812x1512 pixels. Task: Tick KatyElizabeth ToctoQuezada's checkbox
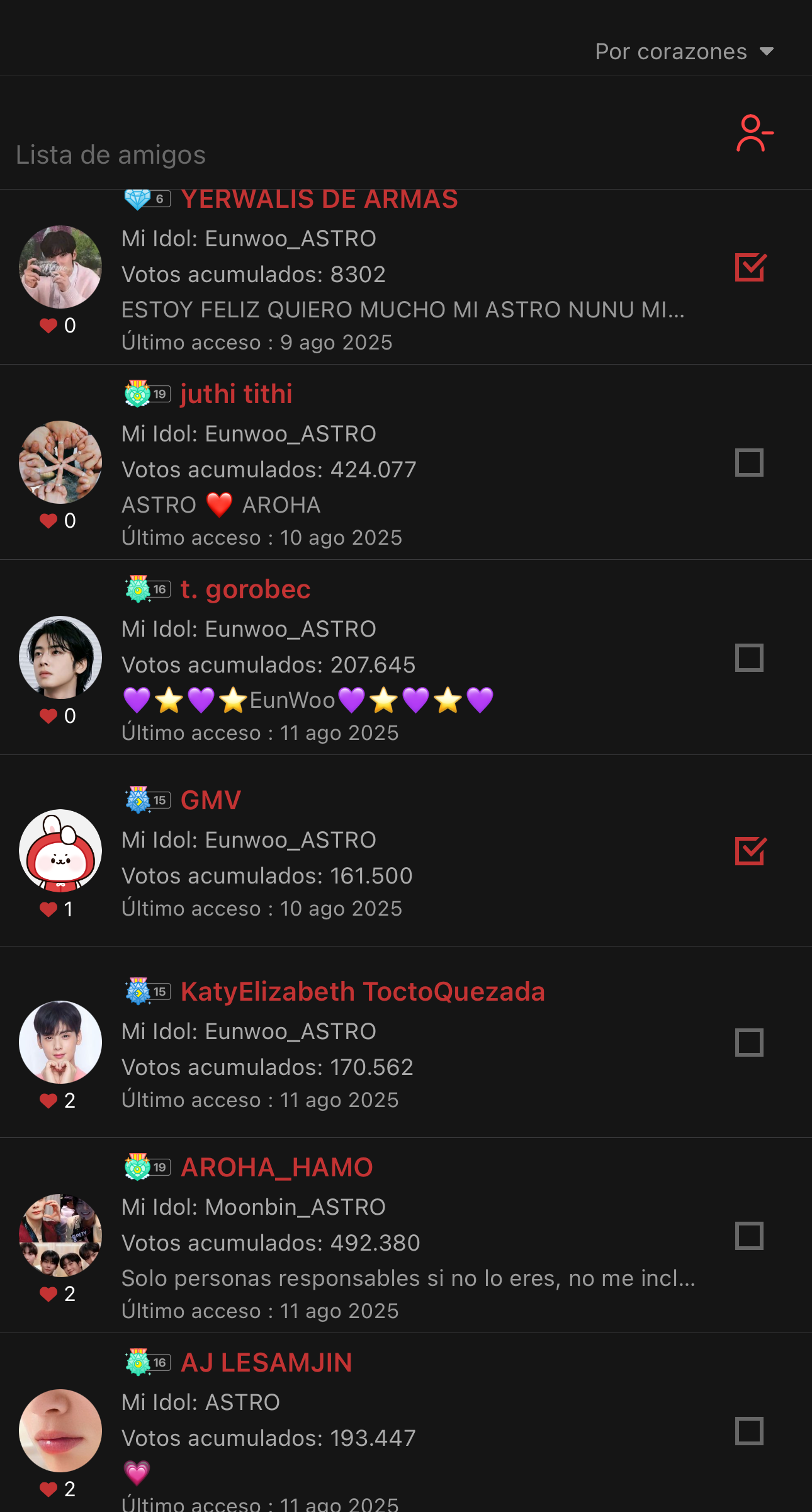tap(749, 1043)
